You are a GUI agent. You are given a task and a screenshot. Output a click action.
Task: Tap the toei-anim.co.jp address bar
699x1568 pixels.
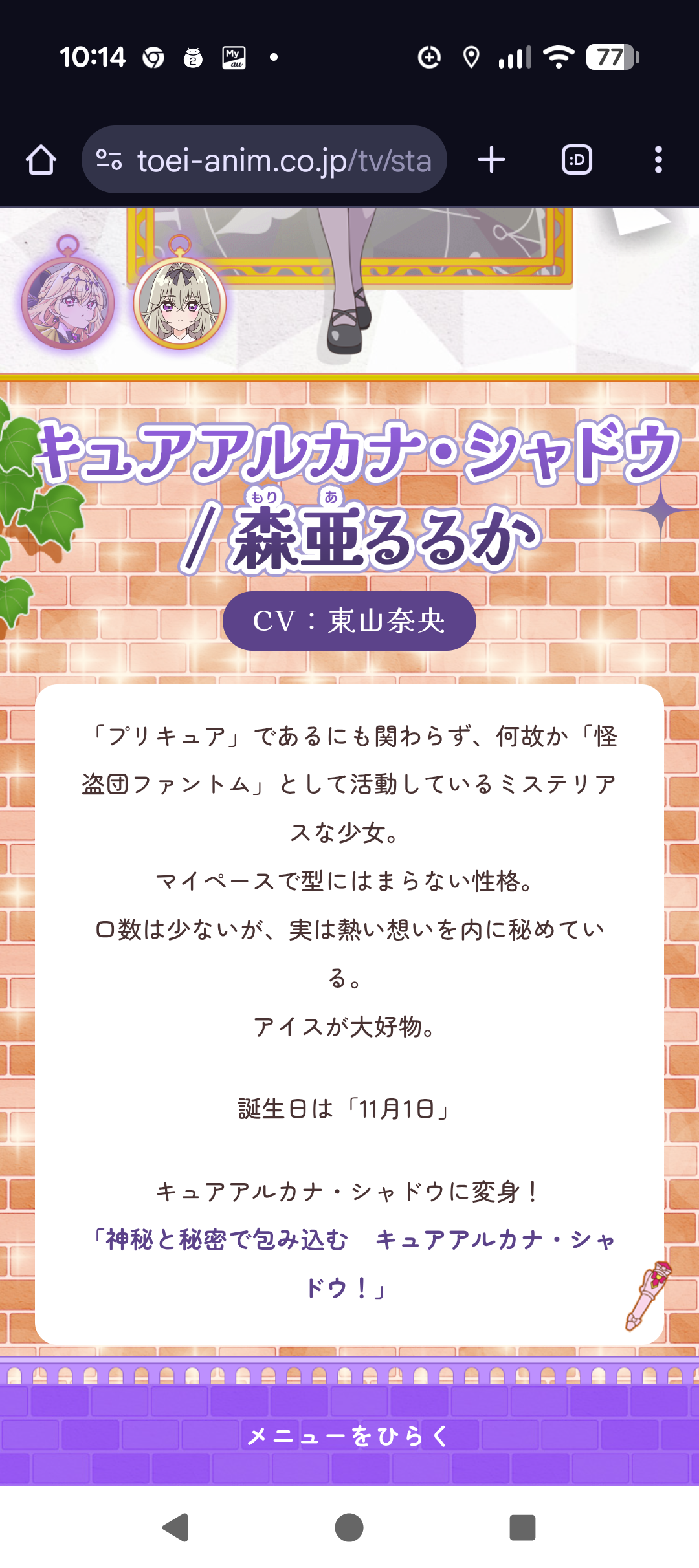283,160
